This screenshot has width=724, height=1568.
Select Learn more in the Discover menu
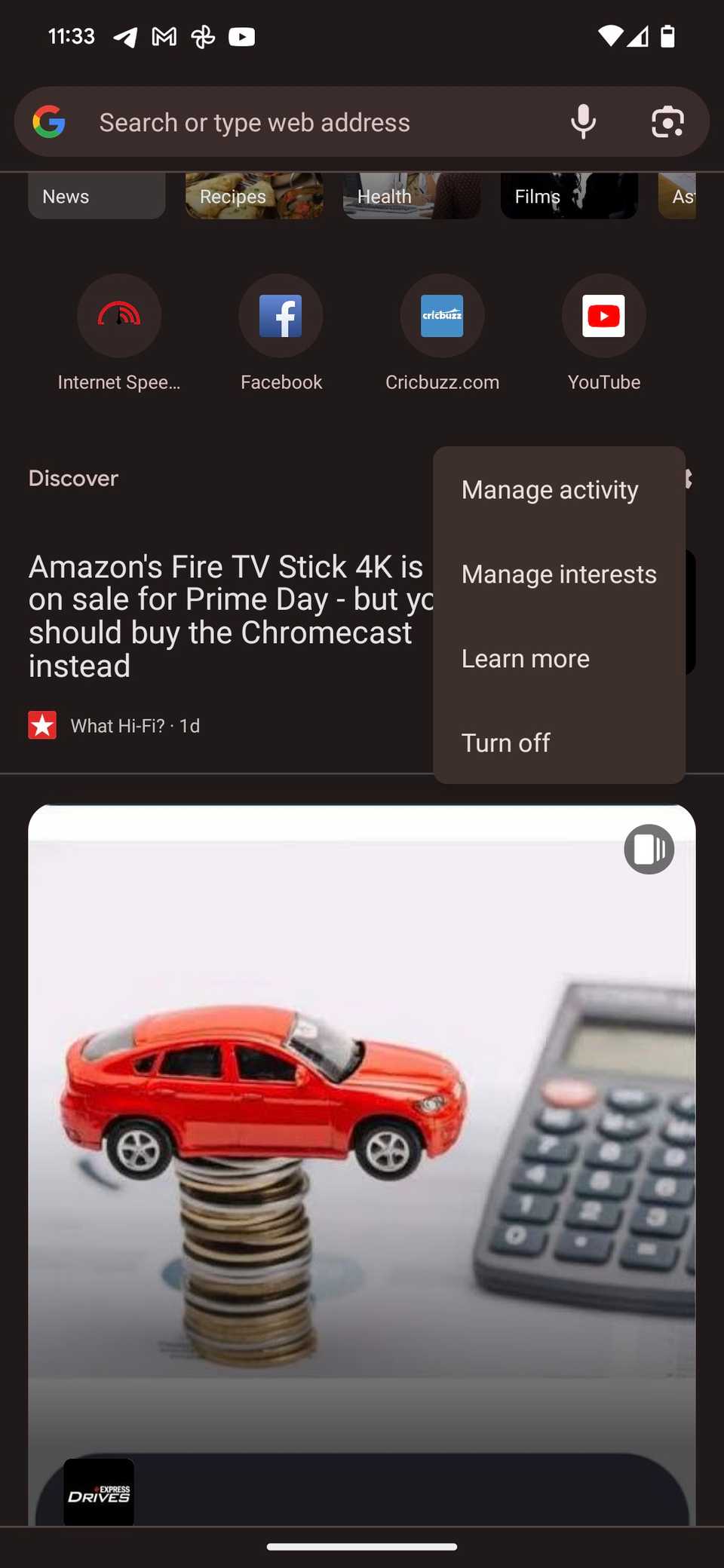526,659
